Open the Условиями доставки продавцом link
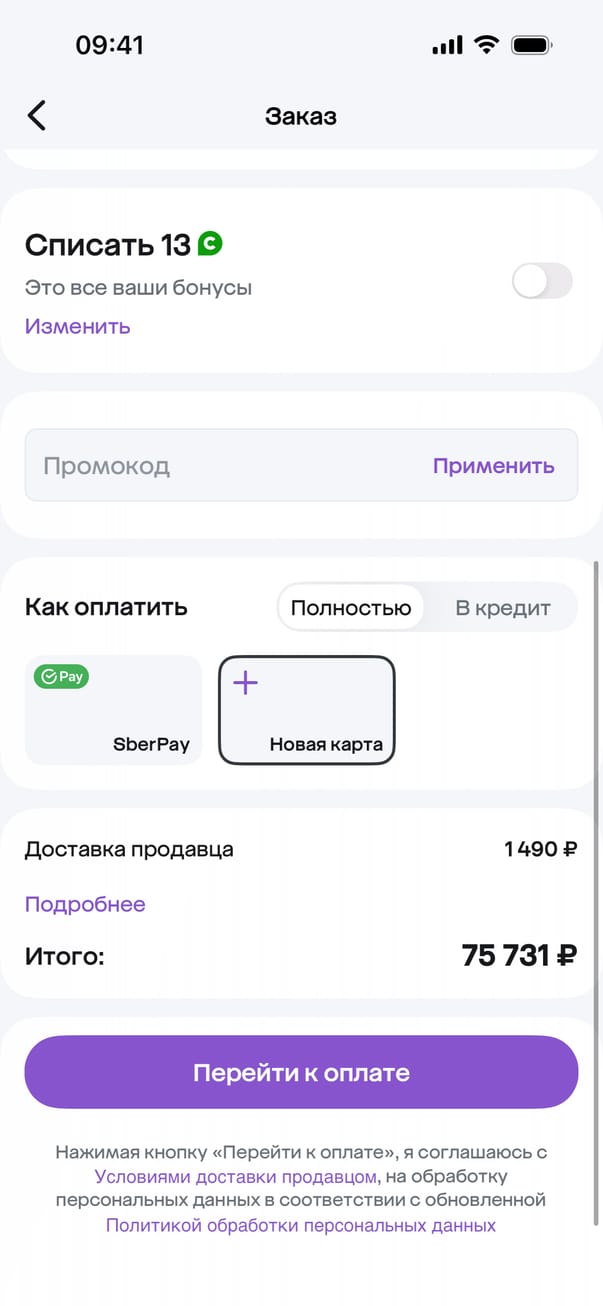Viewport: 603px width, 1306px height. (x=236, y=1176)
